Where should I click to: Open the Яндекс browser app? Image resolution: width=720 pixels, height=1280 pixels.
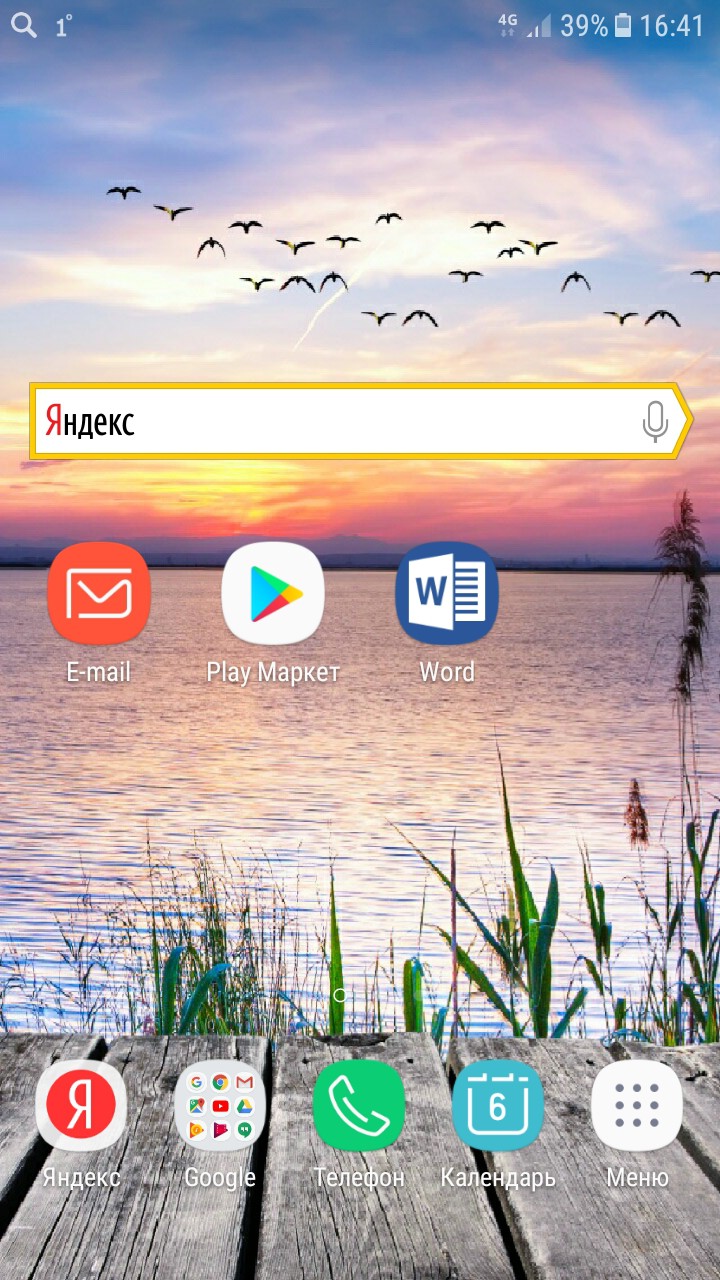pos(82,1106)
